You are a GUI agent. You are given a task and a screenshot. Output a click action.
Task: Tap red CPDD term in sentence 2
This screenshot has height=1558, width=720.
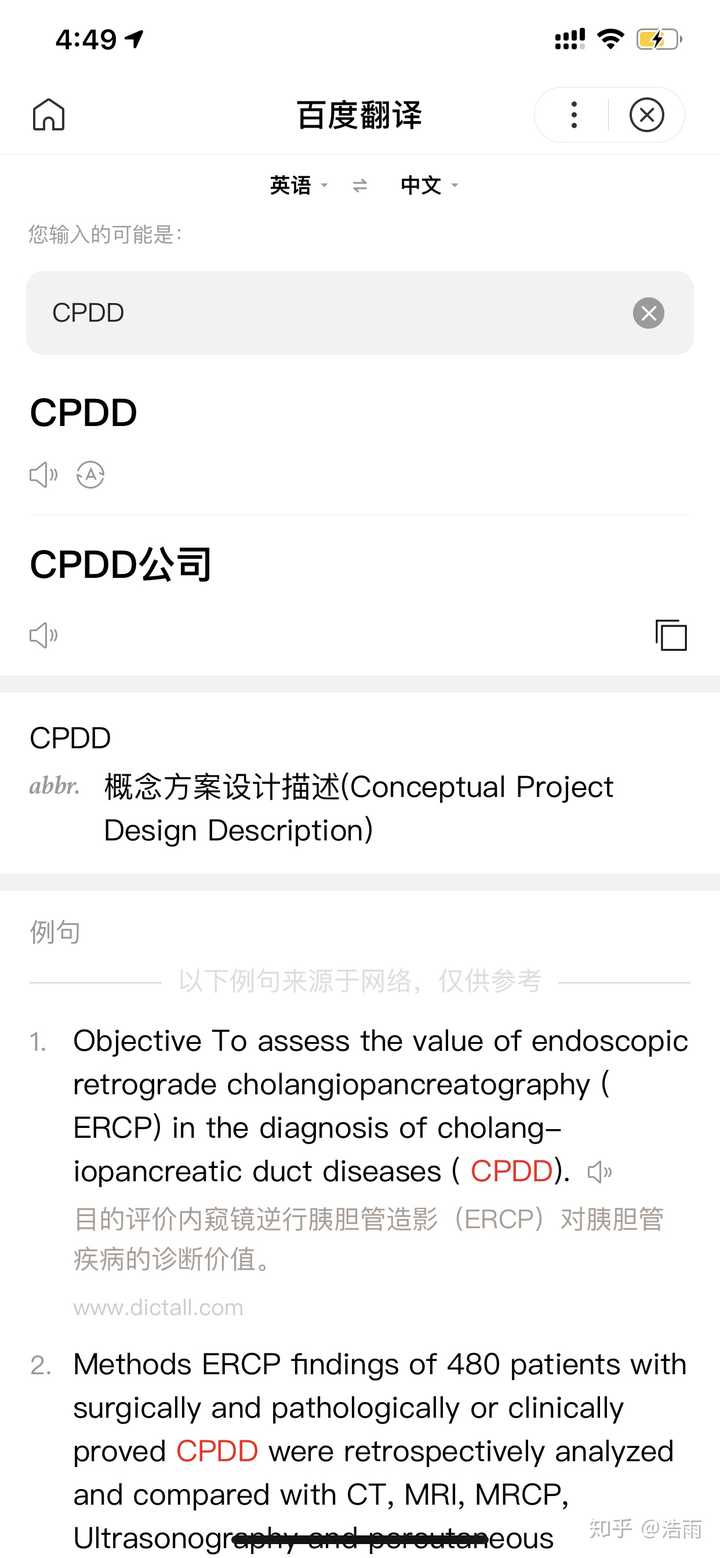point(216,1451)
